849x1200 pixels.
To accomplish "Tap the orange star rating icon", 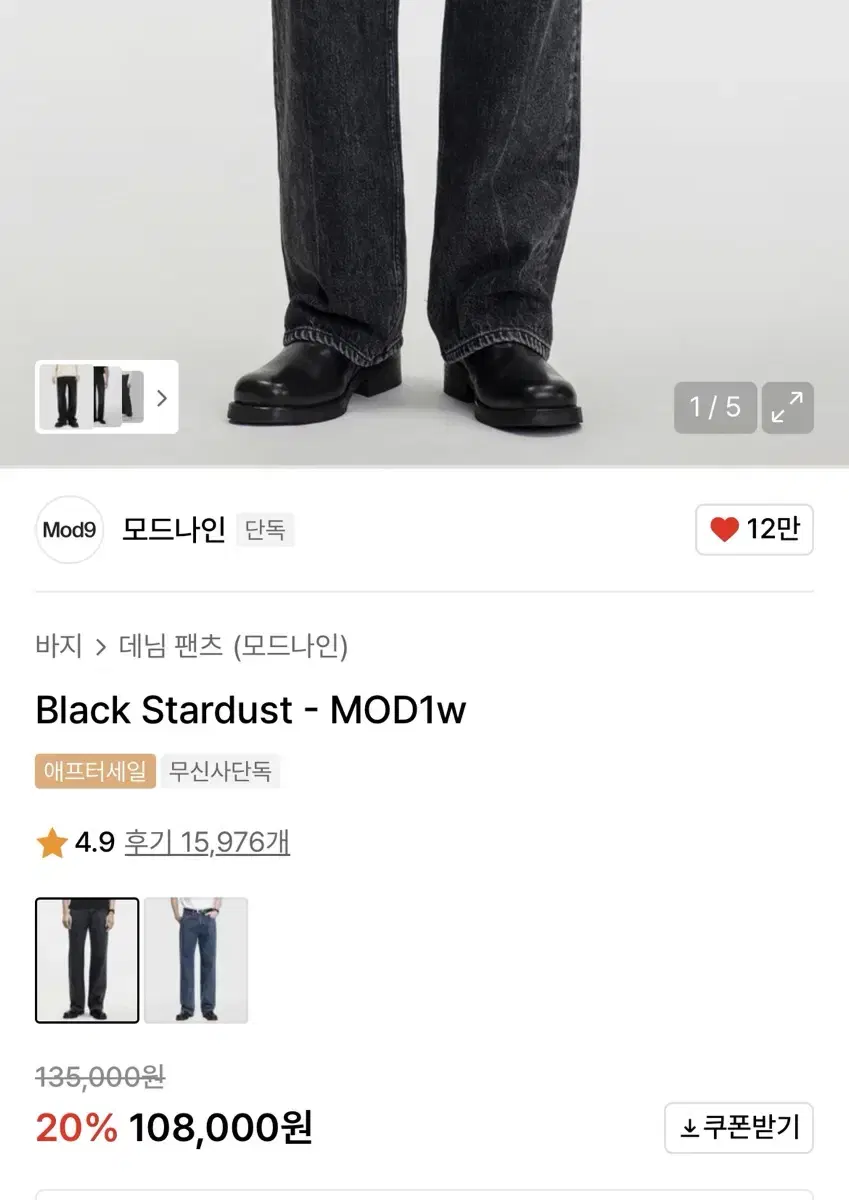I will pos(47,842).
